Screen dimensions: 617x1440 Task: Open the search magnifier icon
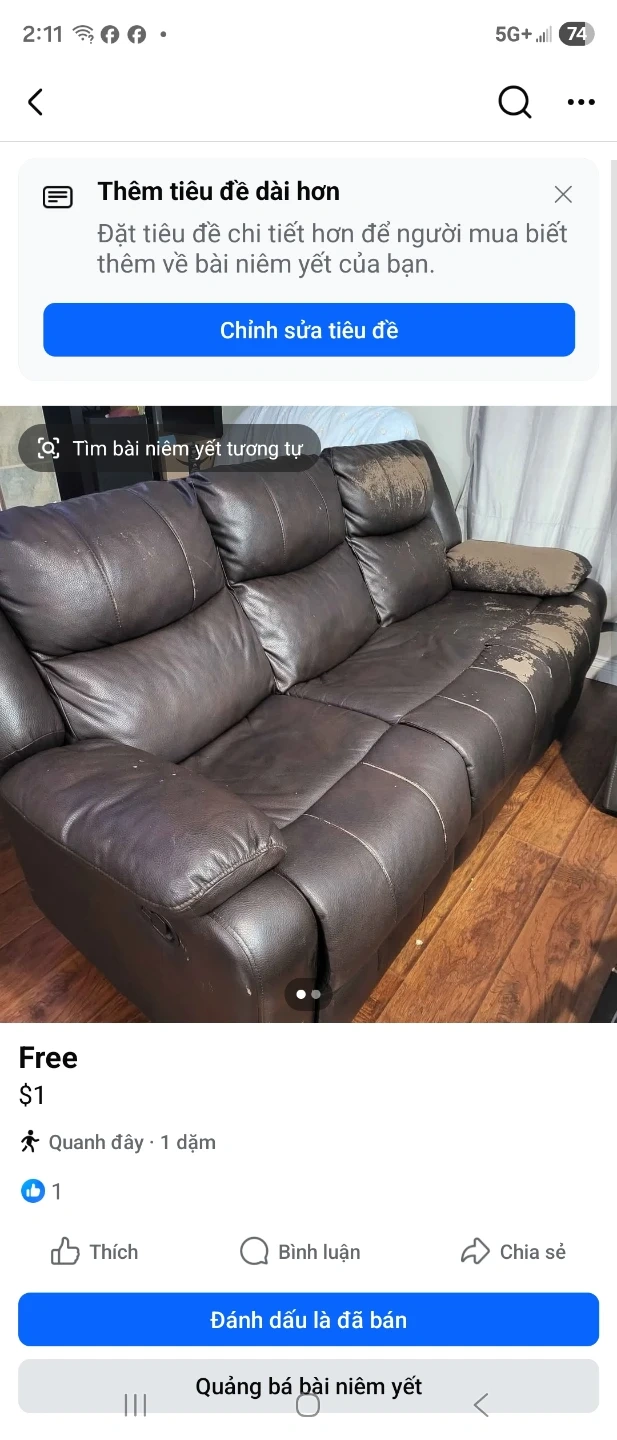(x=514, y=102)
